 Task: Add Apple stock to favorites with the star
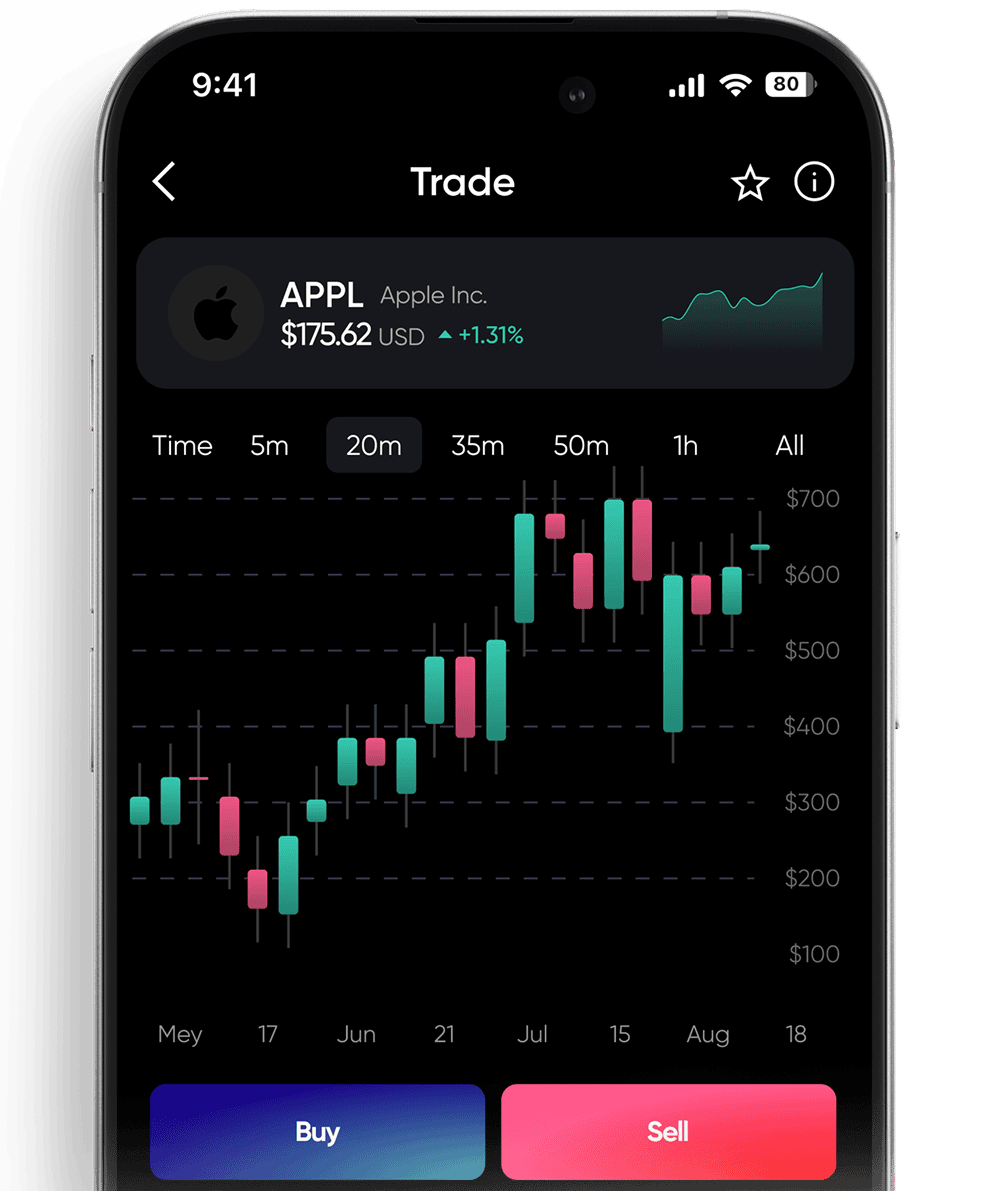pyautogui.click(x=750, y=183)
